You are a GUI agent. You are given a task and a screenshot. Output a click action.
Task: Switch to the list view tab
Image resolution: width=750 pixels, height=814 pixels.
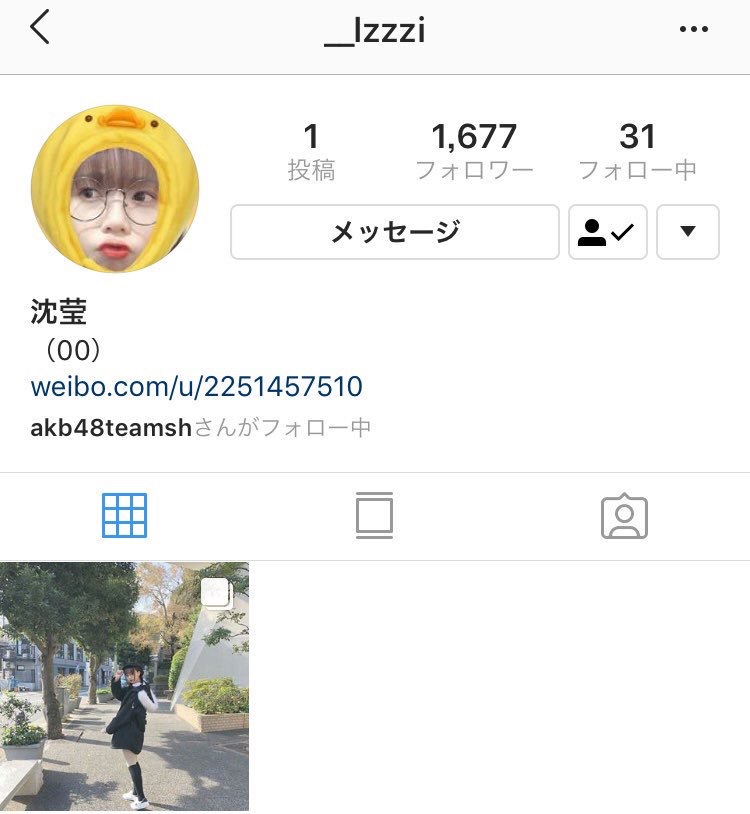point(374,516)
